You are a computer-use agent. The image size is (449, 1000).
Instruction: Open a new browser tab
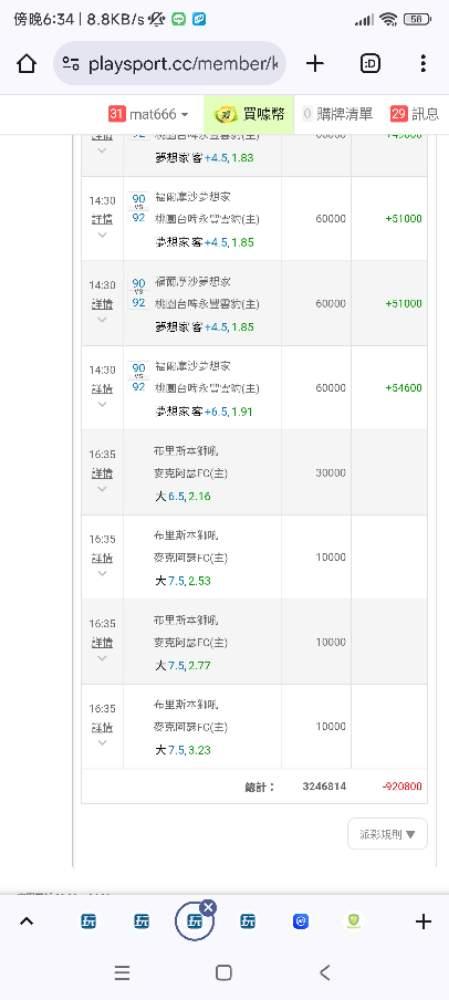coord(315,63)
